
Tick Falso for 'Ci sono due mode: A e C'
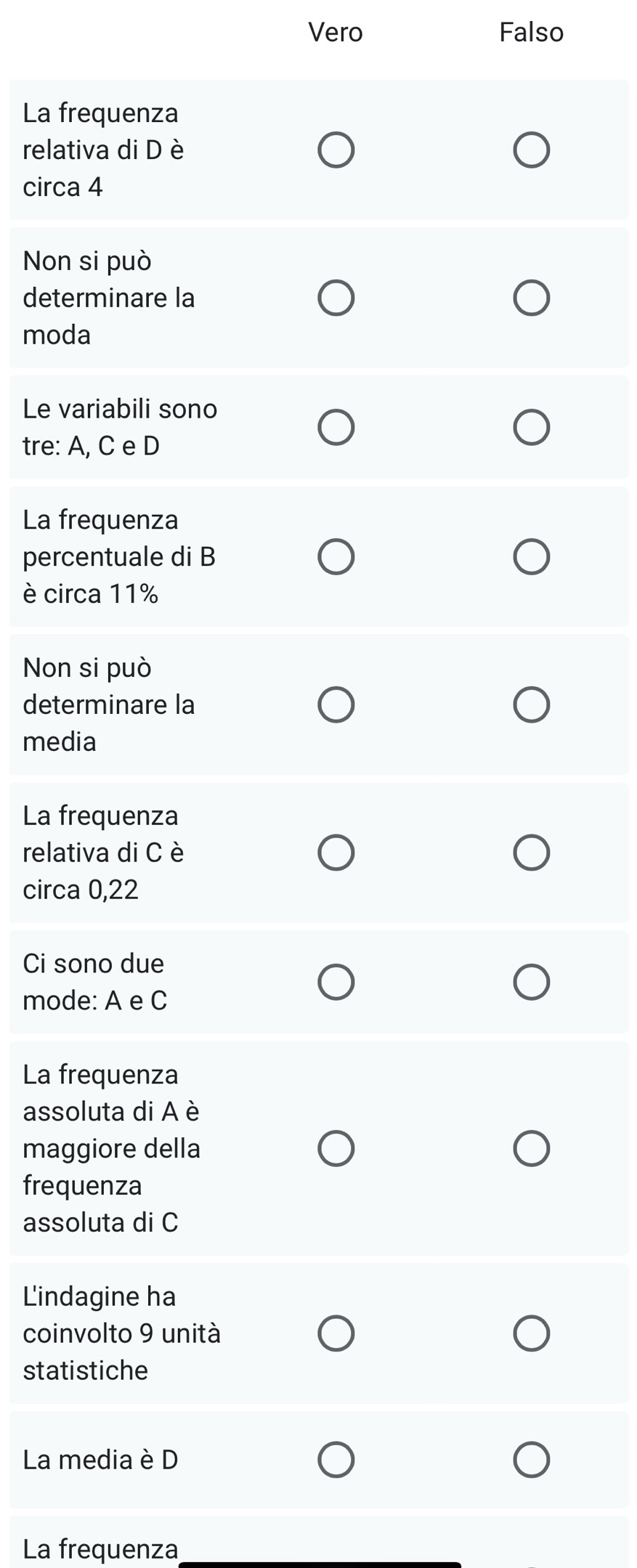(531, 982)
